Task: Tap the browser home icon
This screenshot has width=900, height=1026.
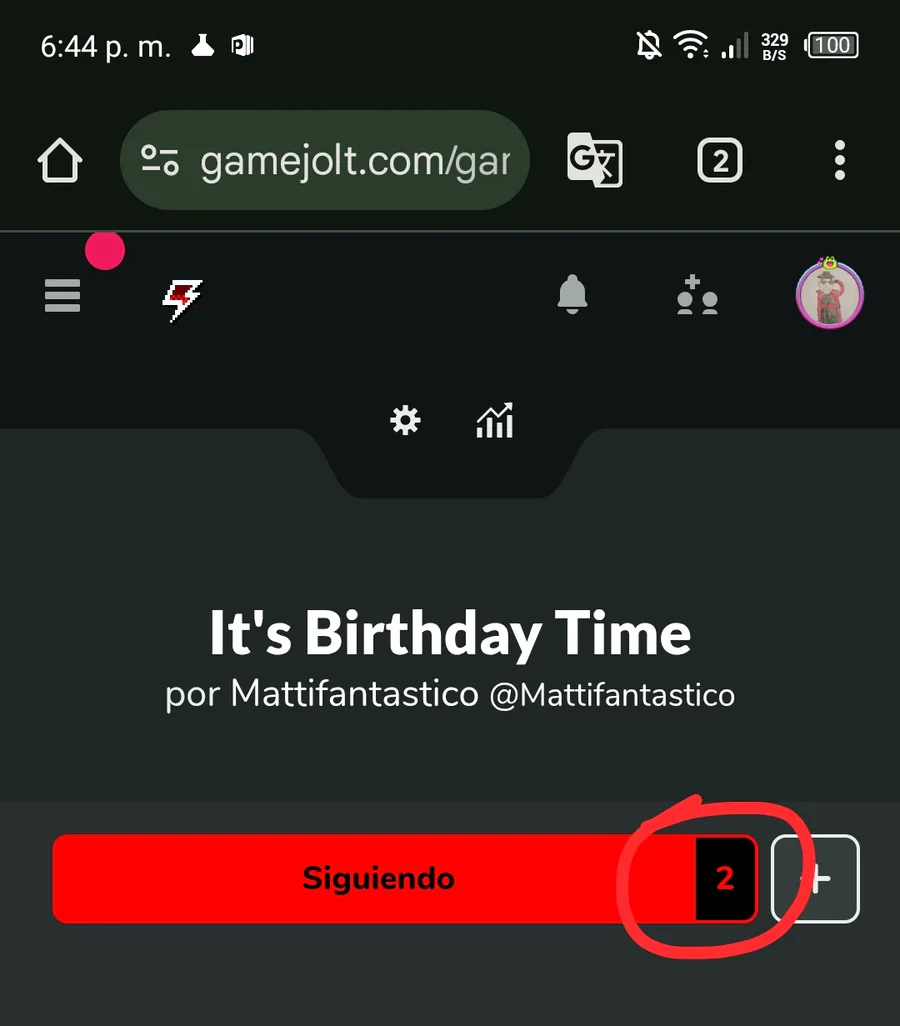Action: pyautogui.click(x=60, y=161)
